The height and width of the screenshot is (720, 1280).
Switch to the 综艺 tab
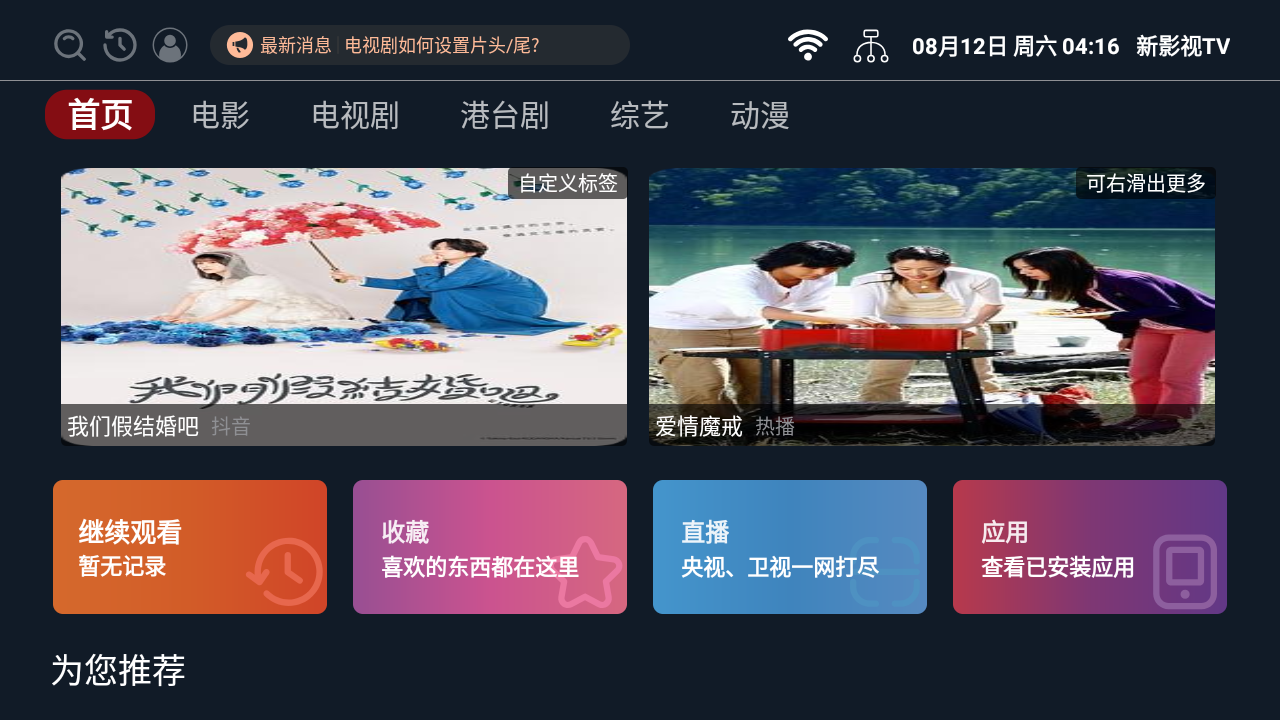640,115
